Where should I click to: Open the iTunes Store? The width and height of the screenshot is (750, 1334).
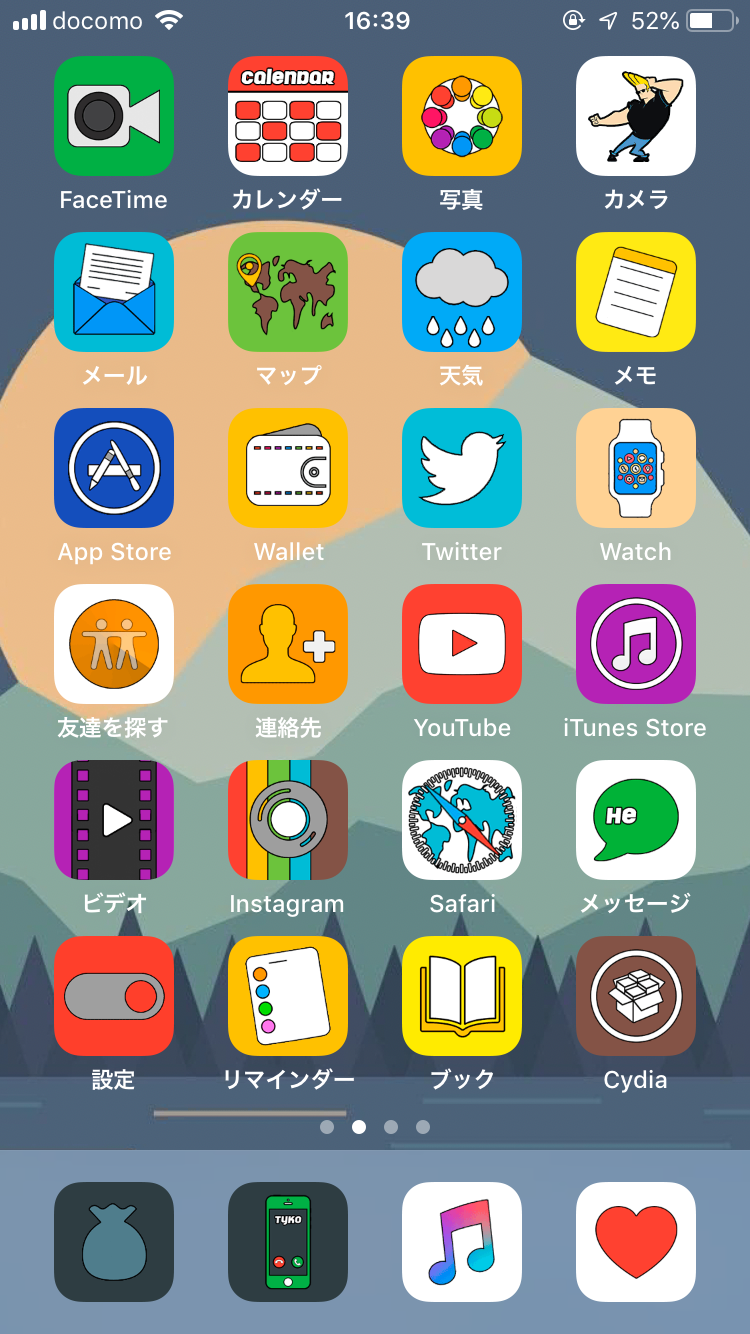pyautogui.click(x=636, y=644)
